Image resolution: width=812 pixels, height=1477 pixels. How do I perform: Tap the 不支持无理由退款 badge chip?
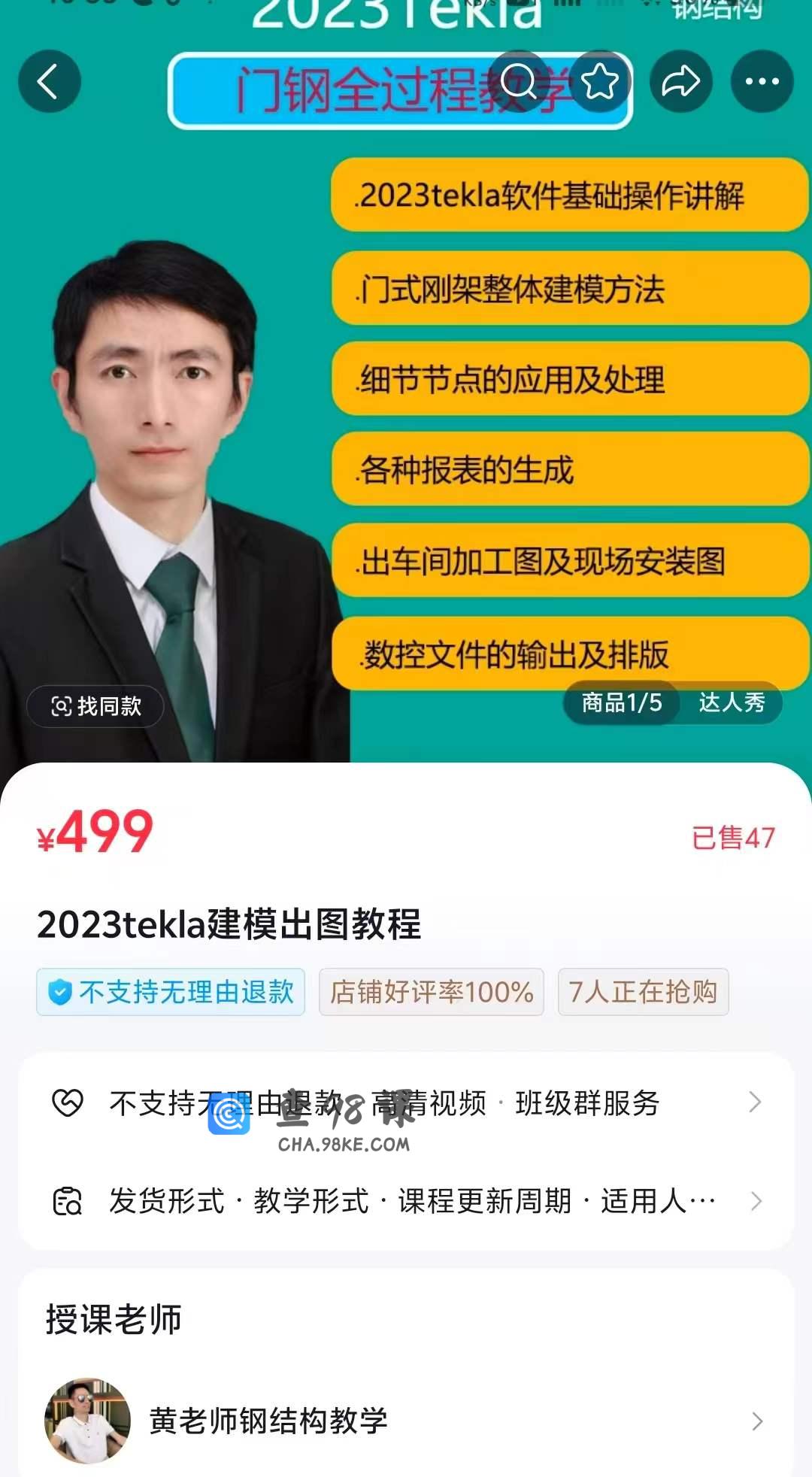pyautogui.click(x=171, y=992)
